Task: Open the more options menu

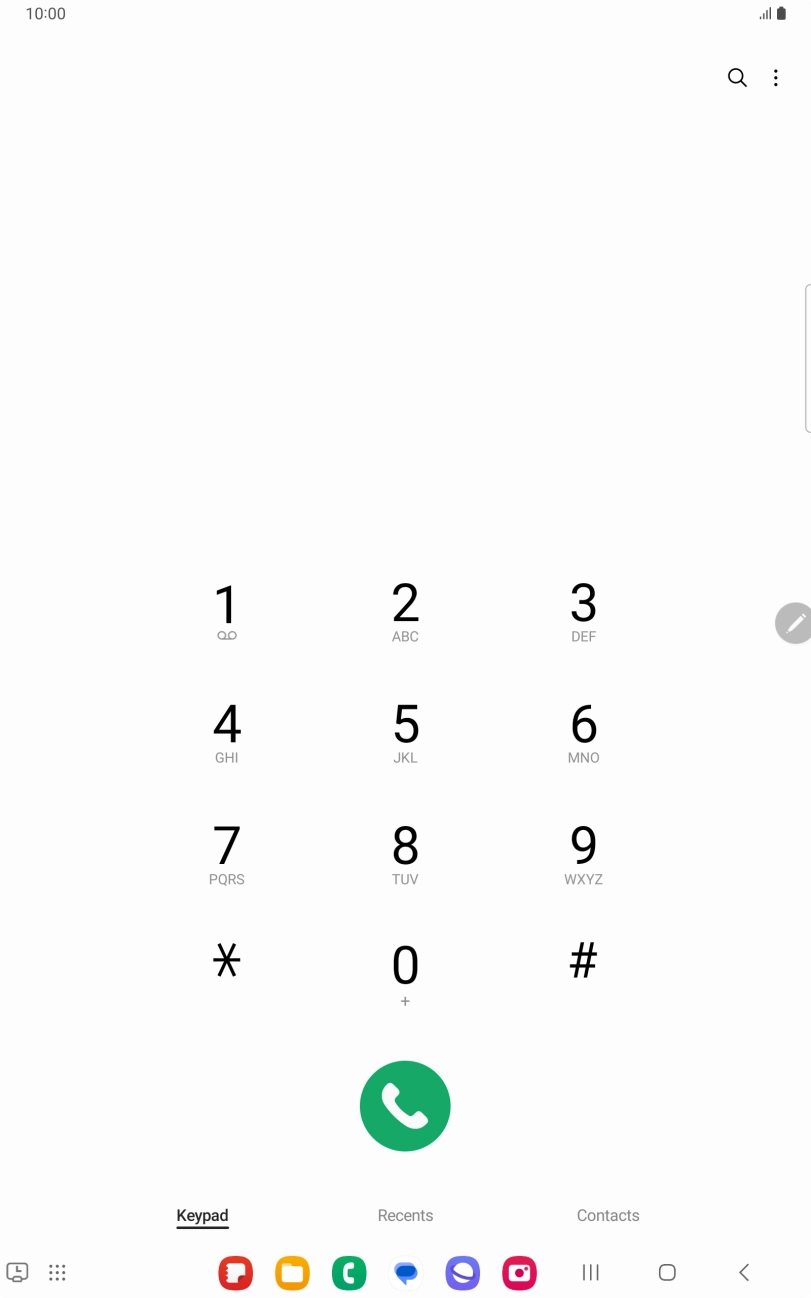Action: coord(776,78)
